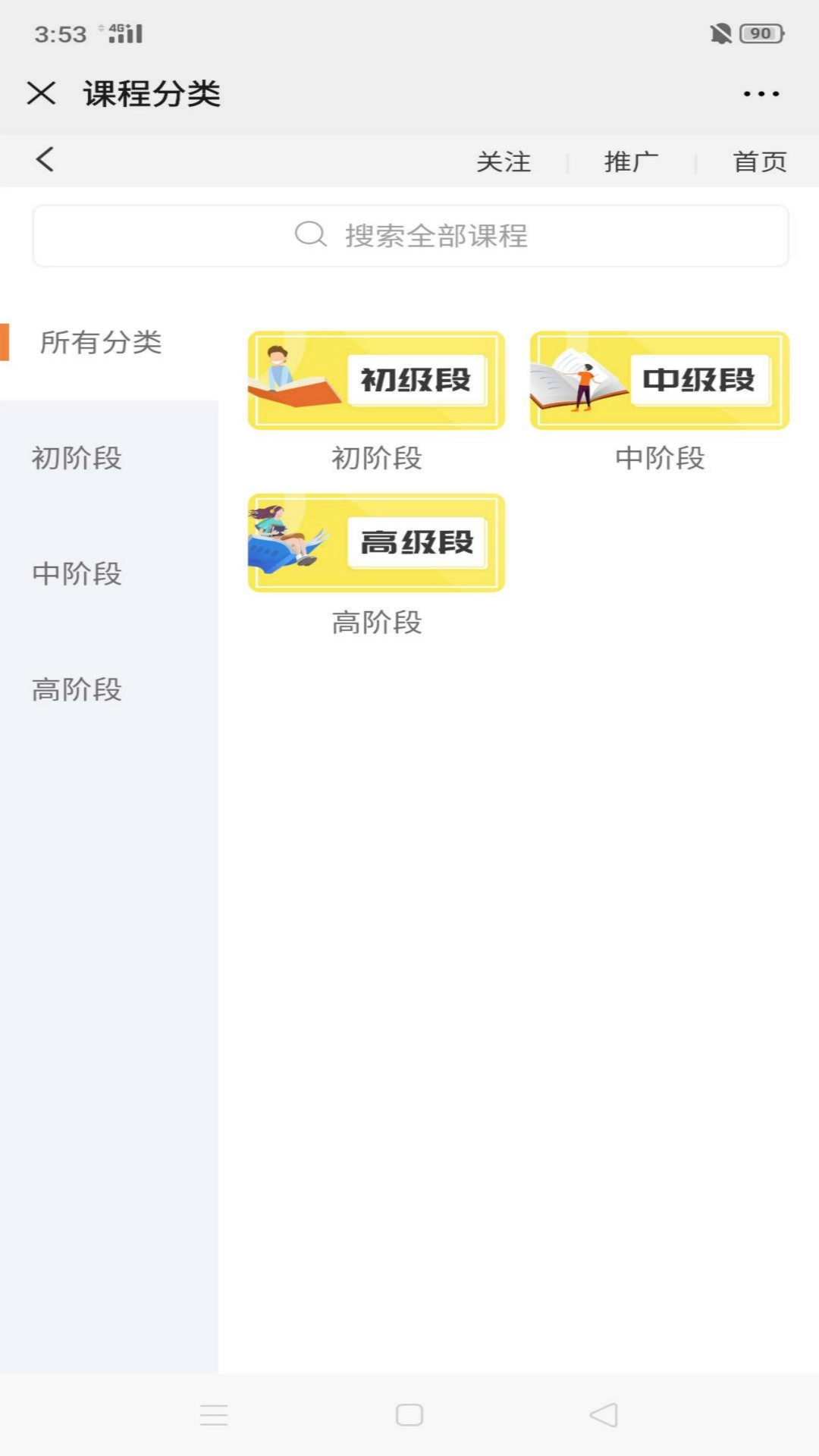Tap the back arrow below the title bar
This screenshot has width=819, height=1456.
pyautogui.click(x=44, y=160)
